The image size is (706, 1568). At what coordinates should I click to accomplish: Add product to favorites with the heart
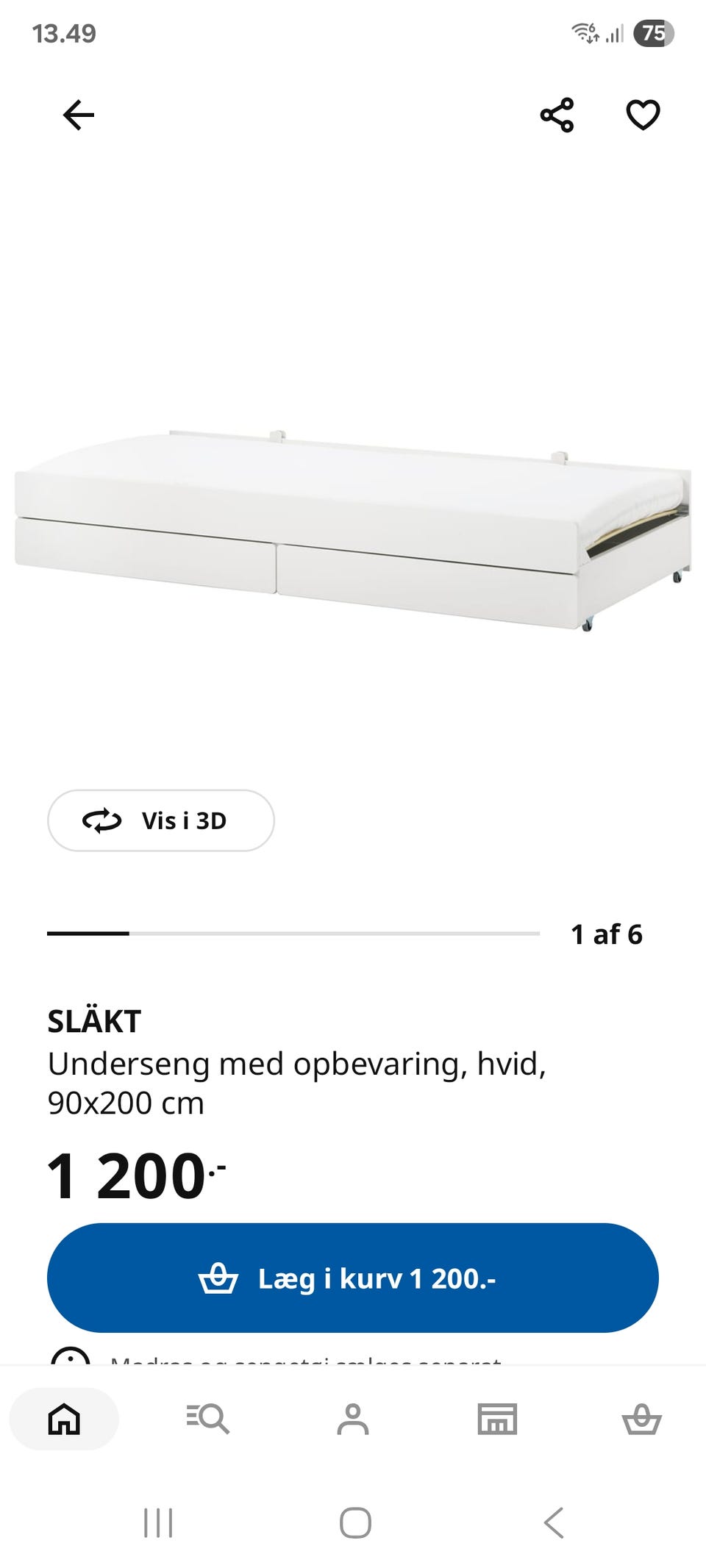(643, 115)
